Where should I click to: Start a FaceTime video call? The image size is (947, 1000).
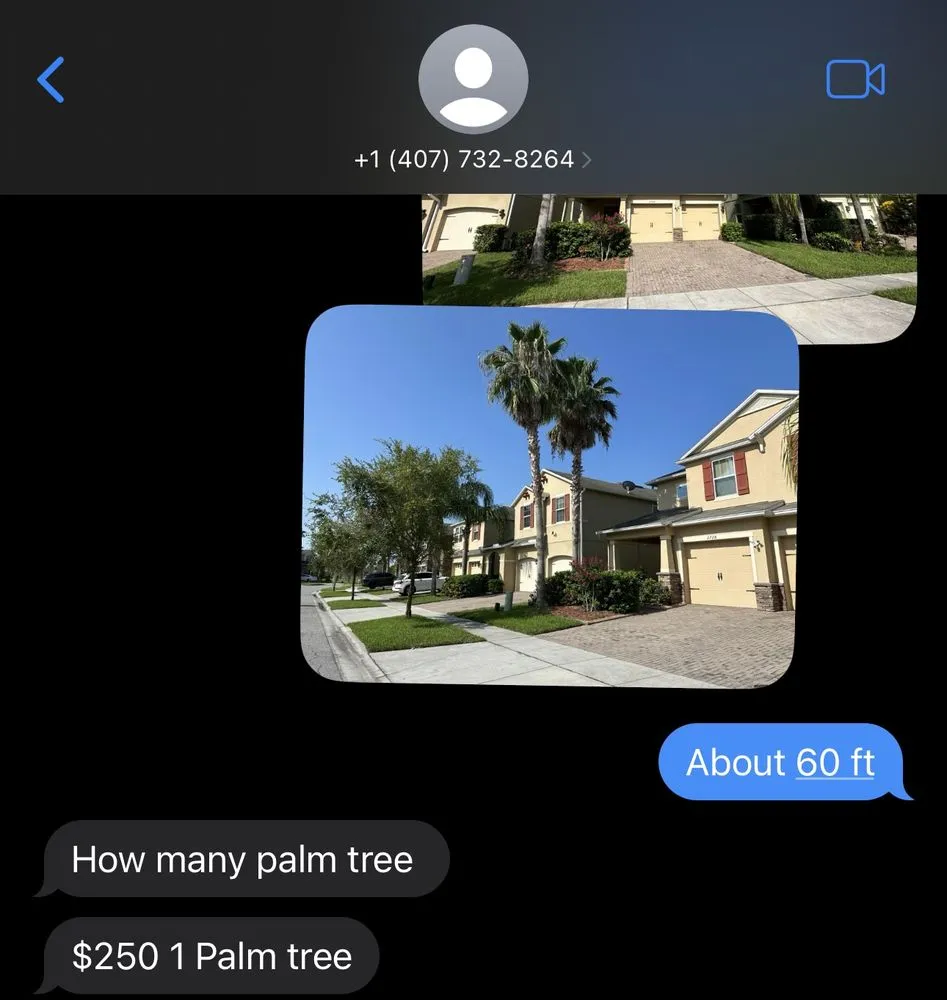pos(855,80)
